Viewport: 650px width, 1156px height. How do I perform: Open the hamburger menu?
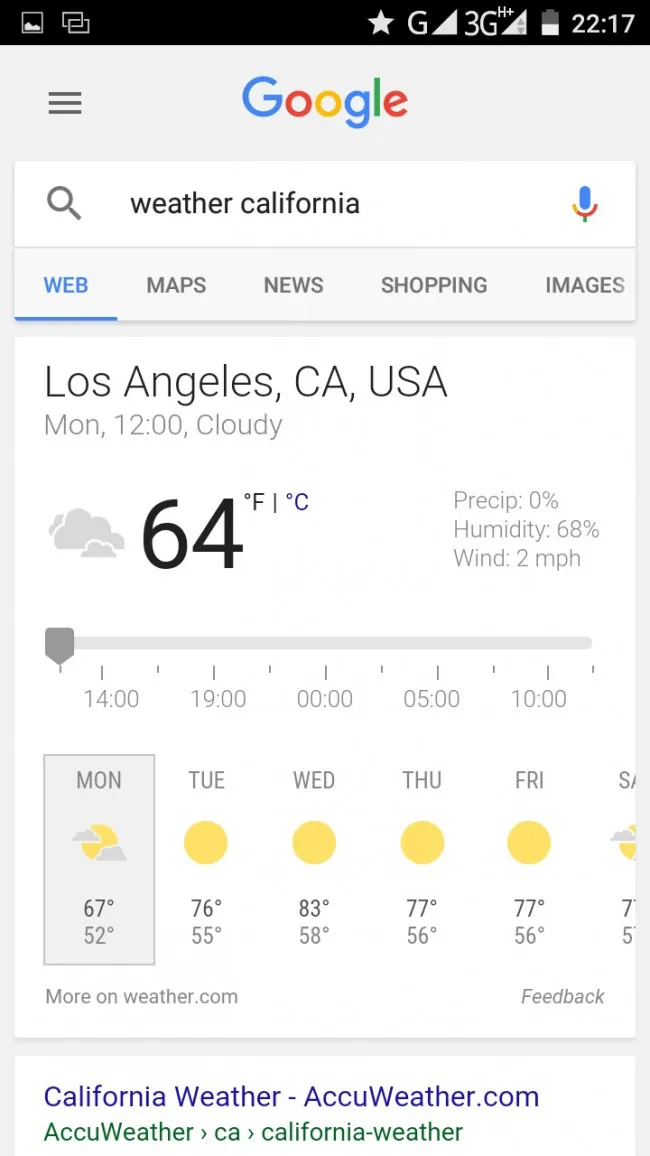tap(65, 102)
